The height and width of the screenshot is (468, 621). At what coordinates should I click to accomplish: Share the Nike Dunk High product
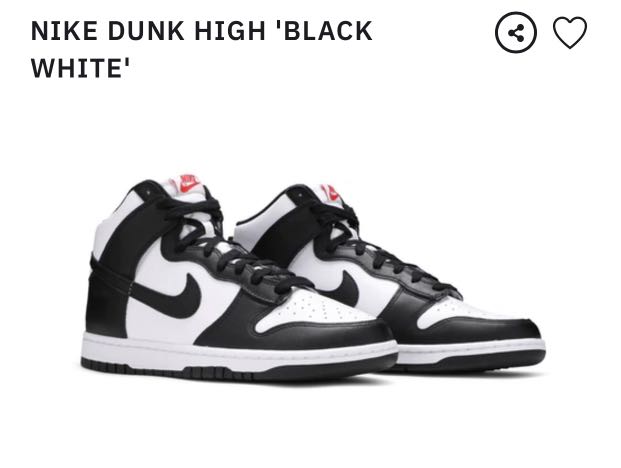tap(516, 33)
